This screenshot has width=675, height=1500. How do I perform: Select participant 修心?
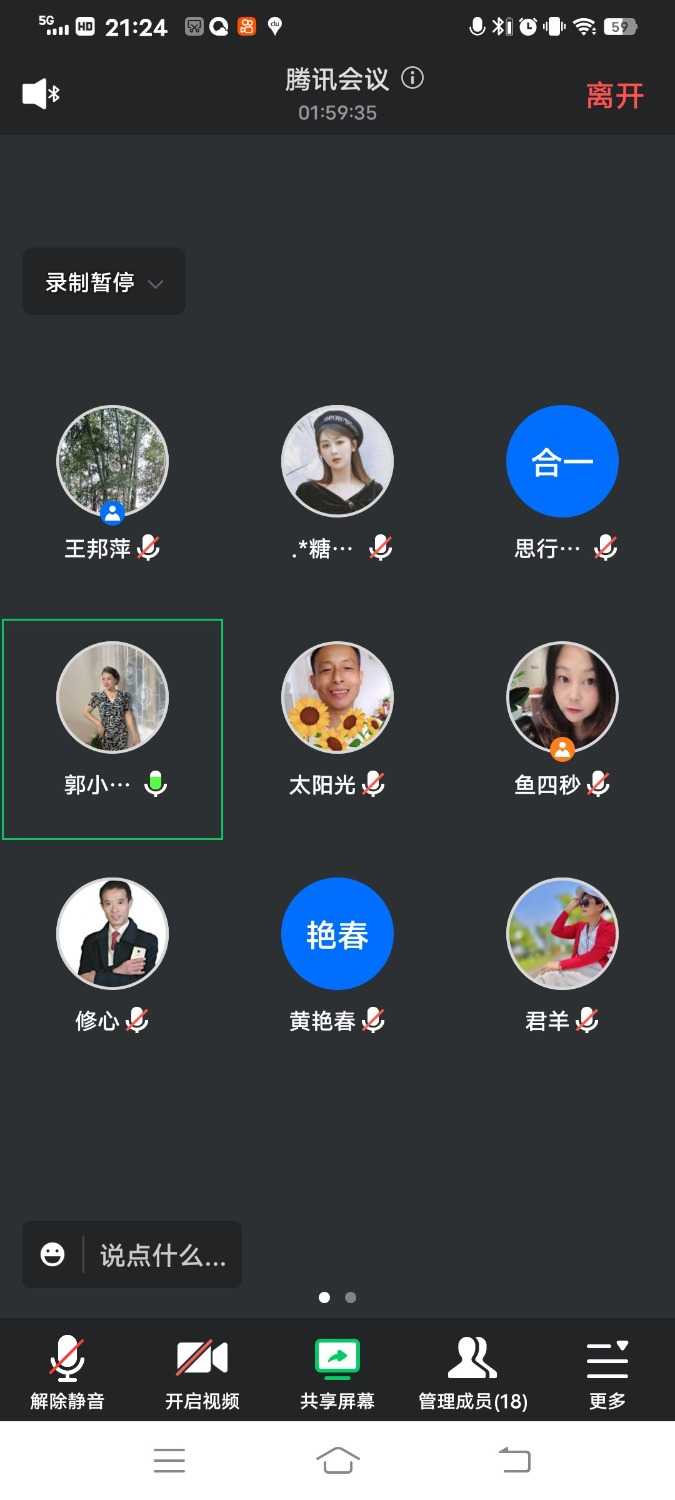click(112, 934)
